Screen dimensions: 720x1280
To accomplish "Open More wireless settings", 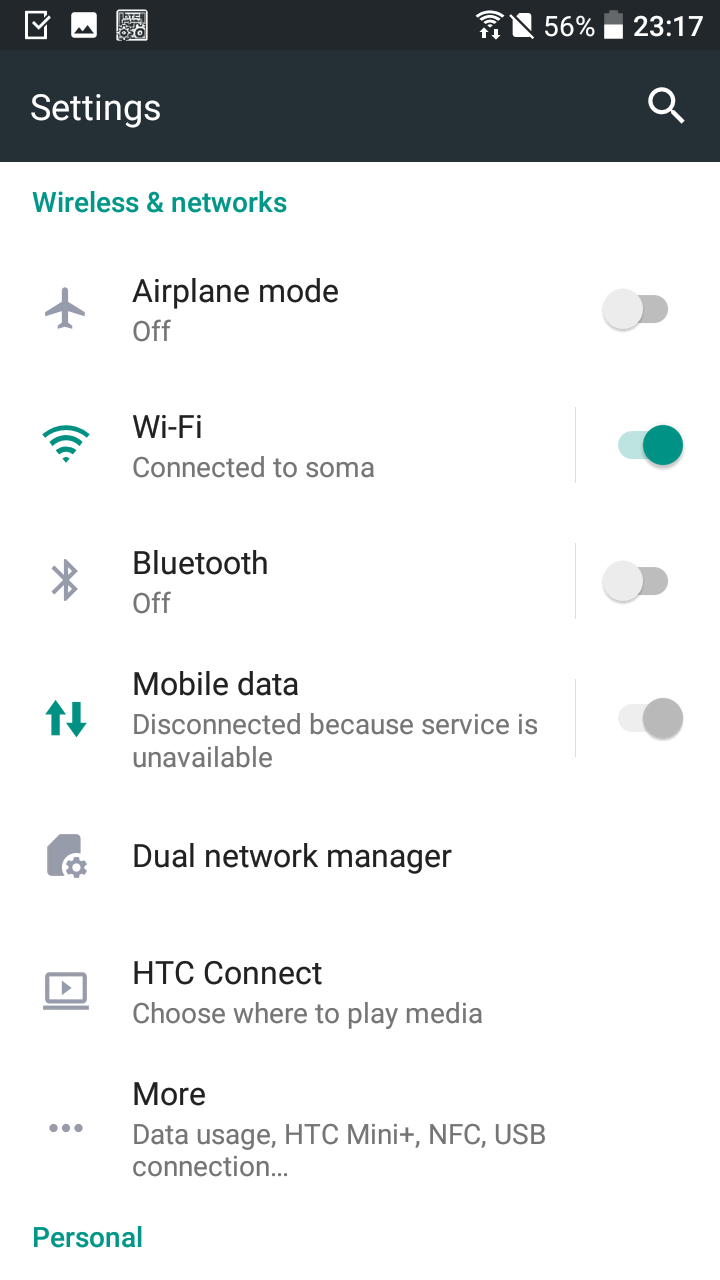I will (x=360, y=1129).
